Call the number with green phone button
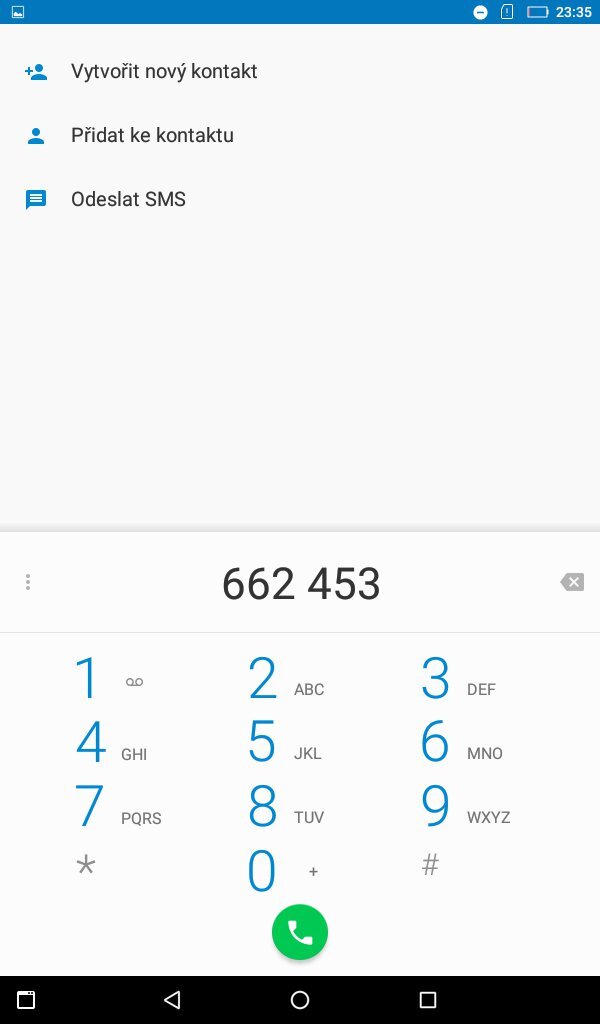 point(300,932)
